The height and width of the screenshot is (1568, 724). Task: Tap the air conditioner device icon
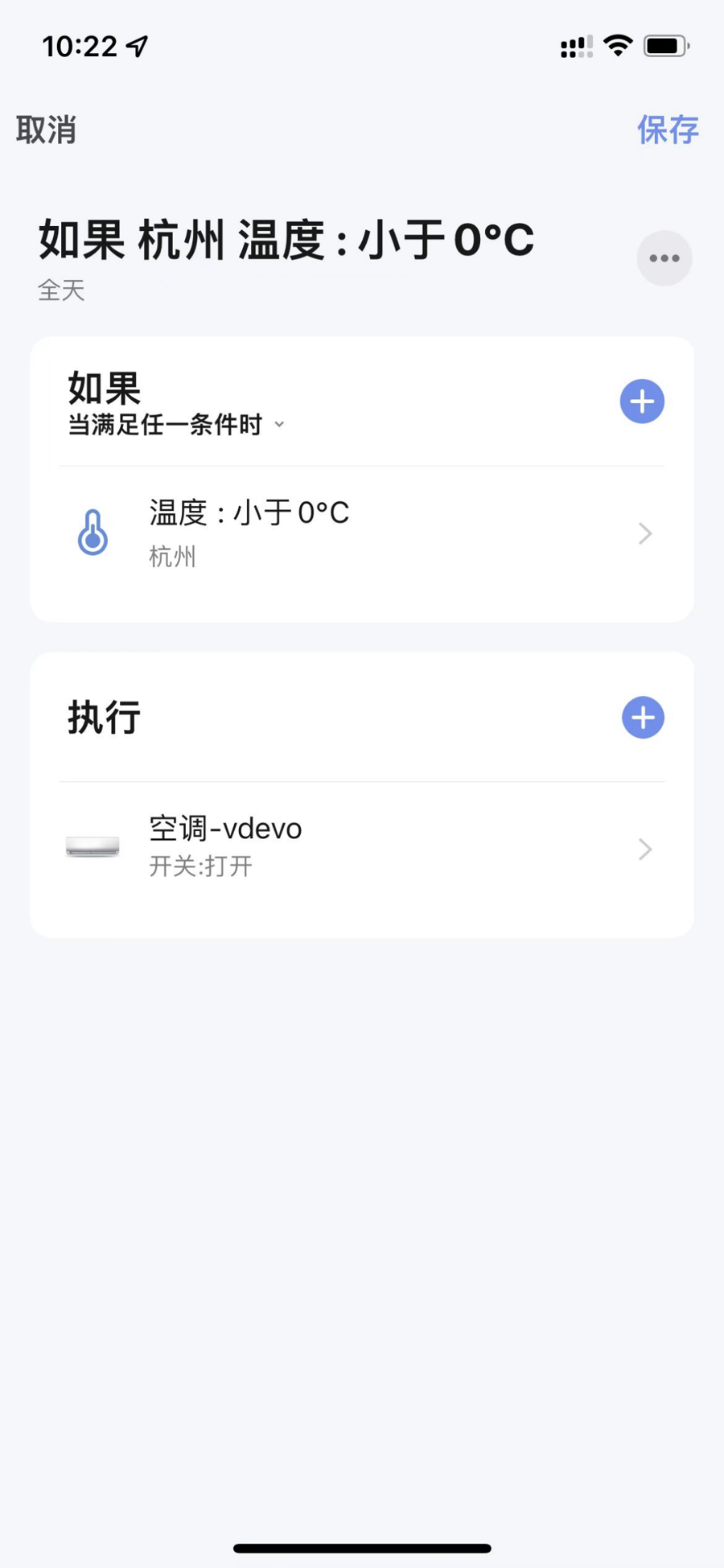(92, 846)
